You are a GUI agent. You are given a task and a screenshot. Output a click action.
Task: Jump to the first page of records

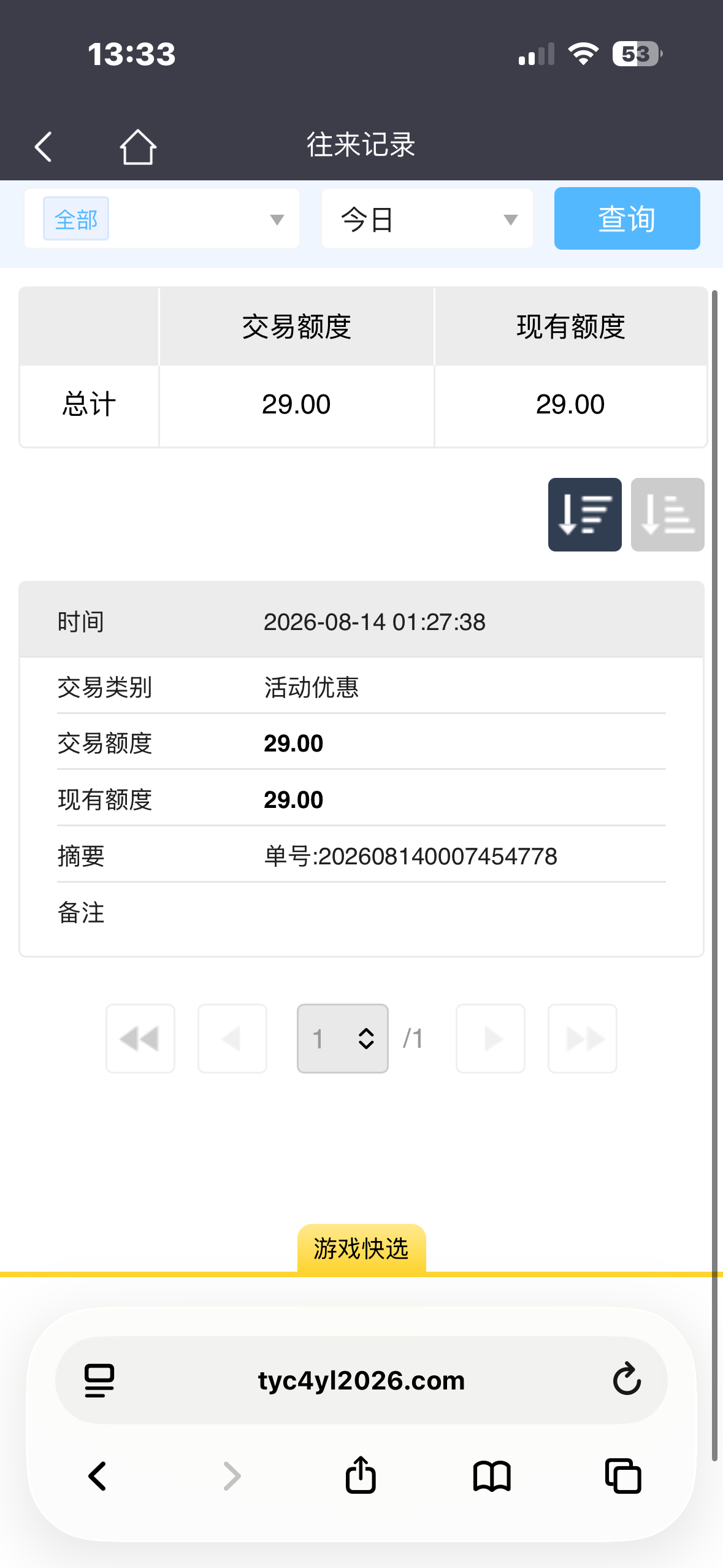point(140,1038)
